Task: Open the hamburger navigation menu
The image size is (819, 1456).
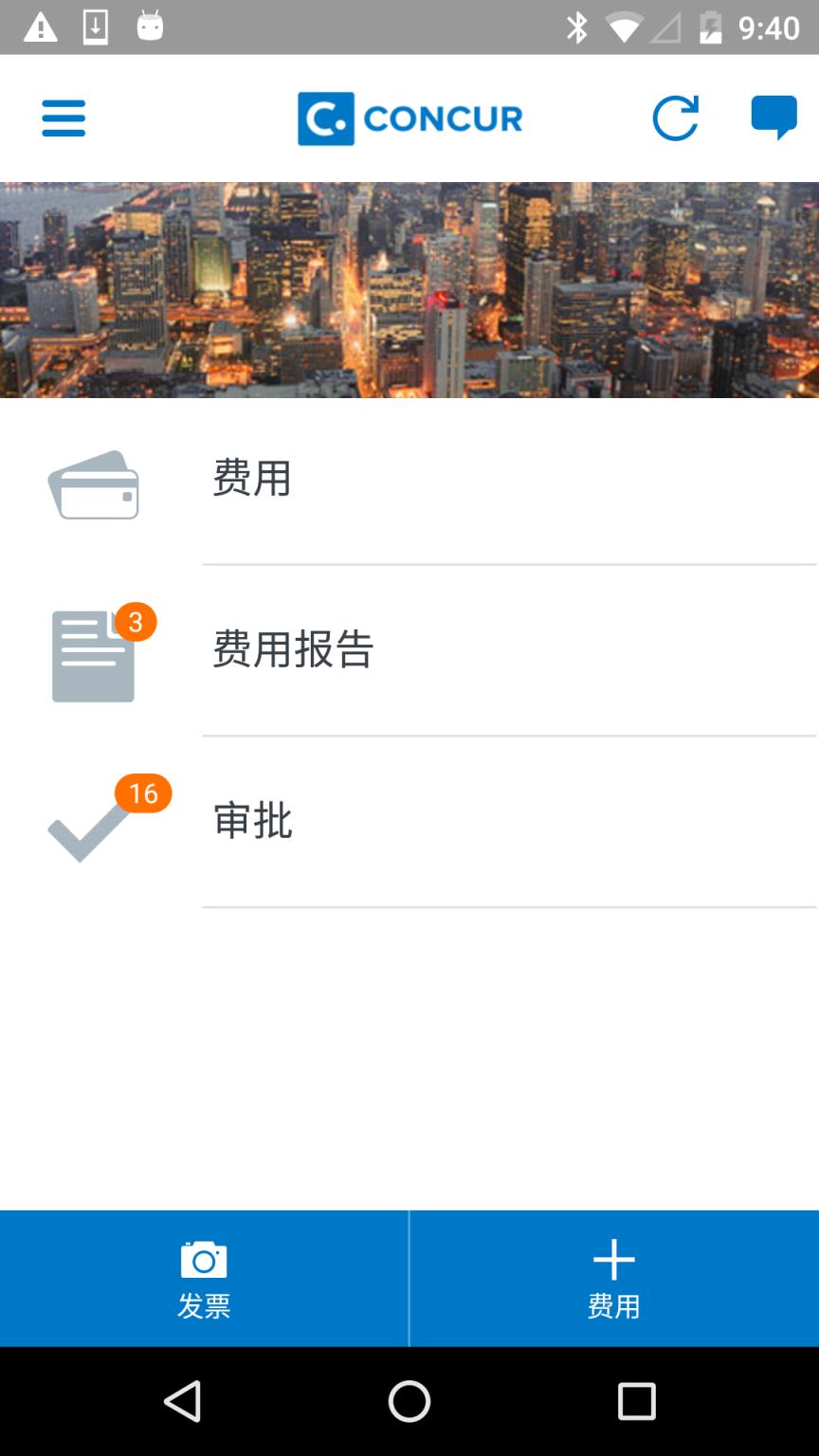Action: (64, 118)
